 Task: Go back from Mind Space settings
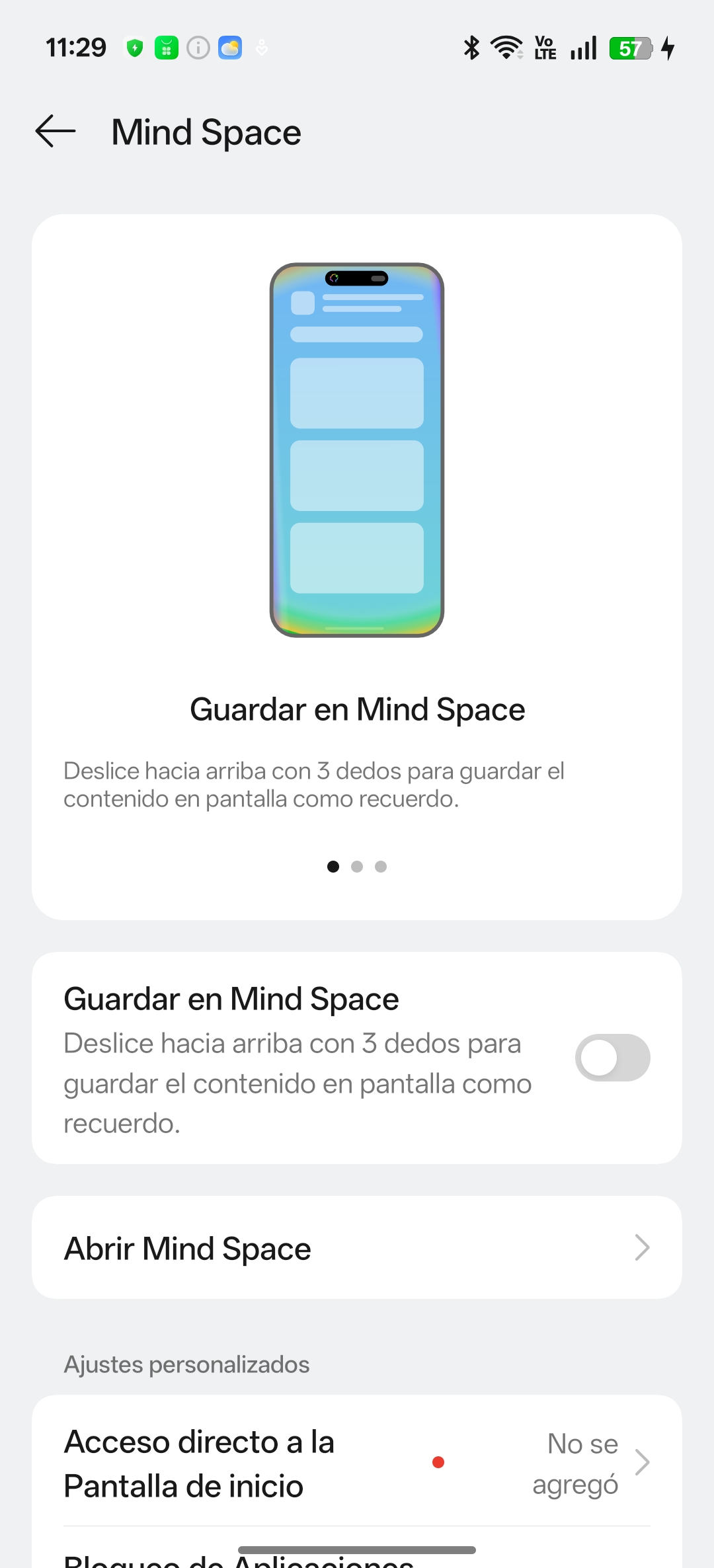(56, 131)
